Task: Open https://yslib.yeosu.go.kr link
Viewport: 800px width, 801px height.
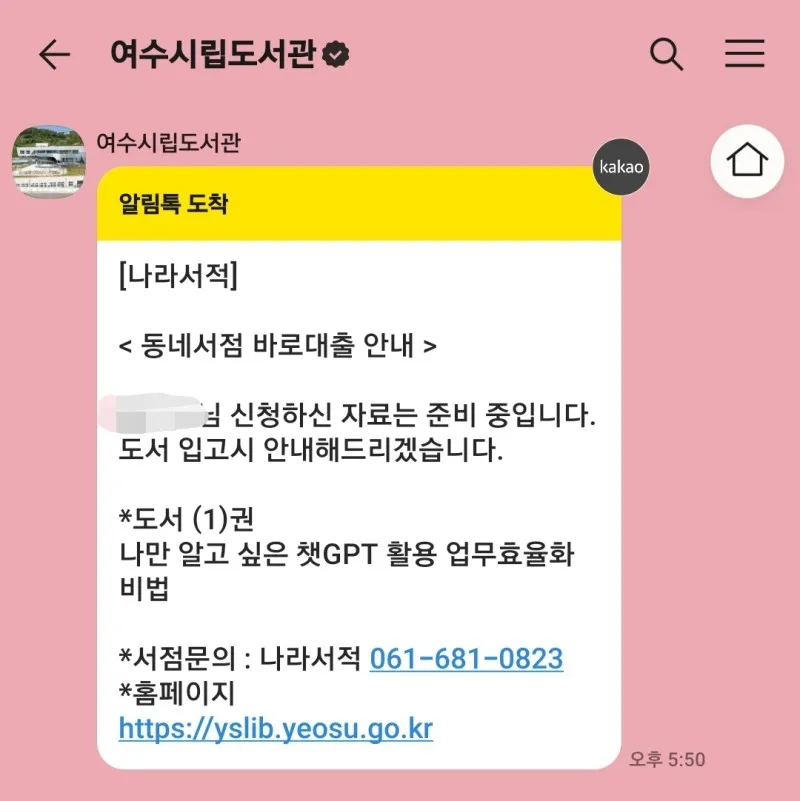Action: click(276, 728)
